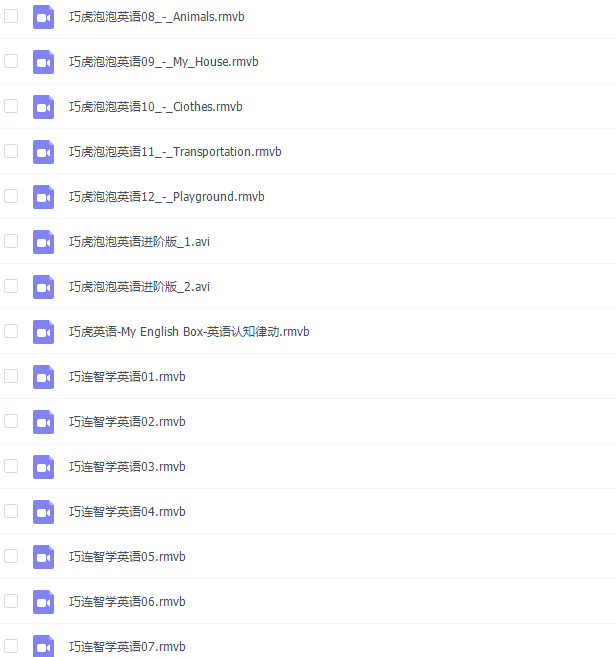Select checkbox next to 巧连智学英语01.rmvb
The image size is (616, 657).
coord(11,376)
